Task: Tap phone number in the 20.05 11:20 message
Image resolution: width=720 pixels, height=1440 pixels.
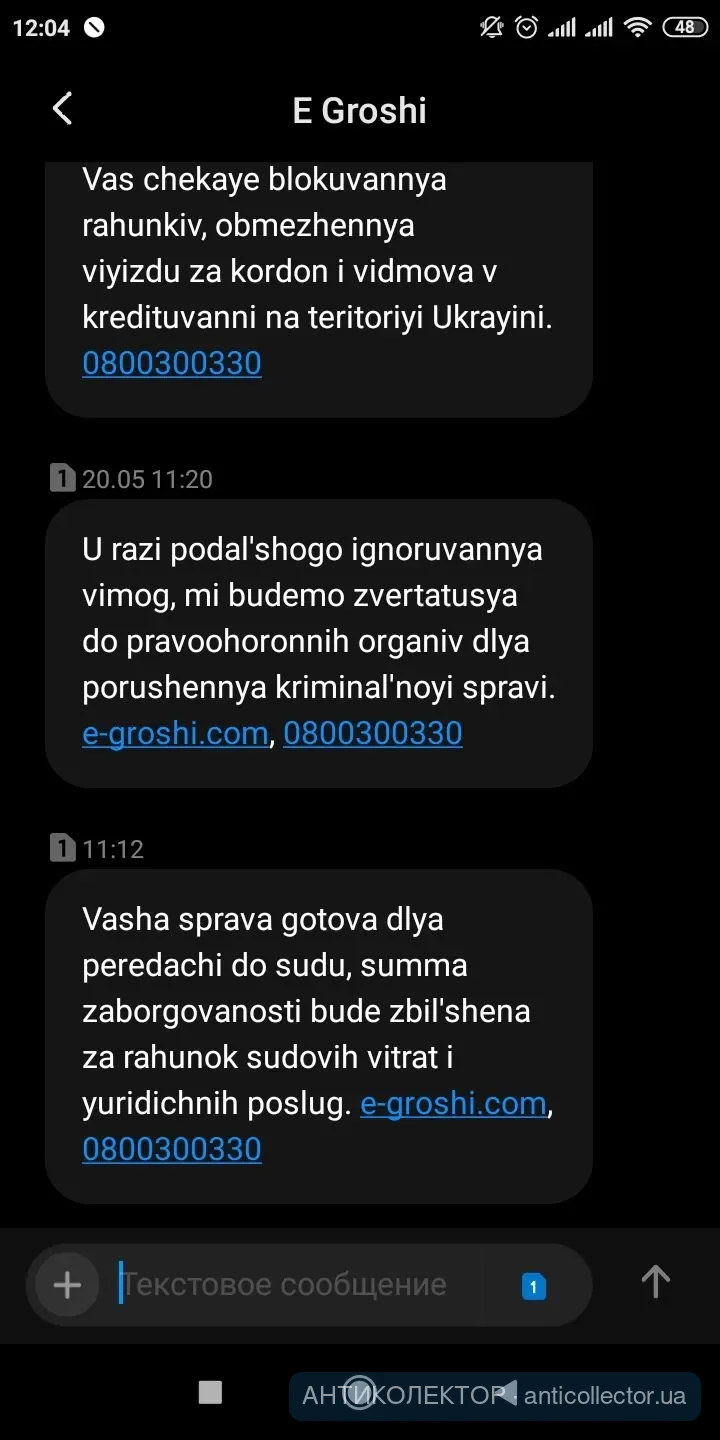Action: pyautogui.click(x=372, y=733)
